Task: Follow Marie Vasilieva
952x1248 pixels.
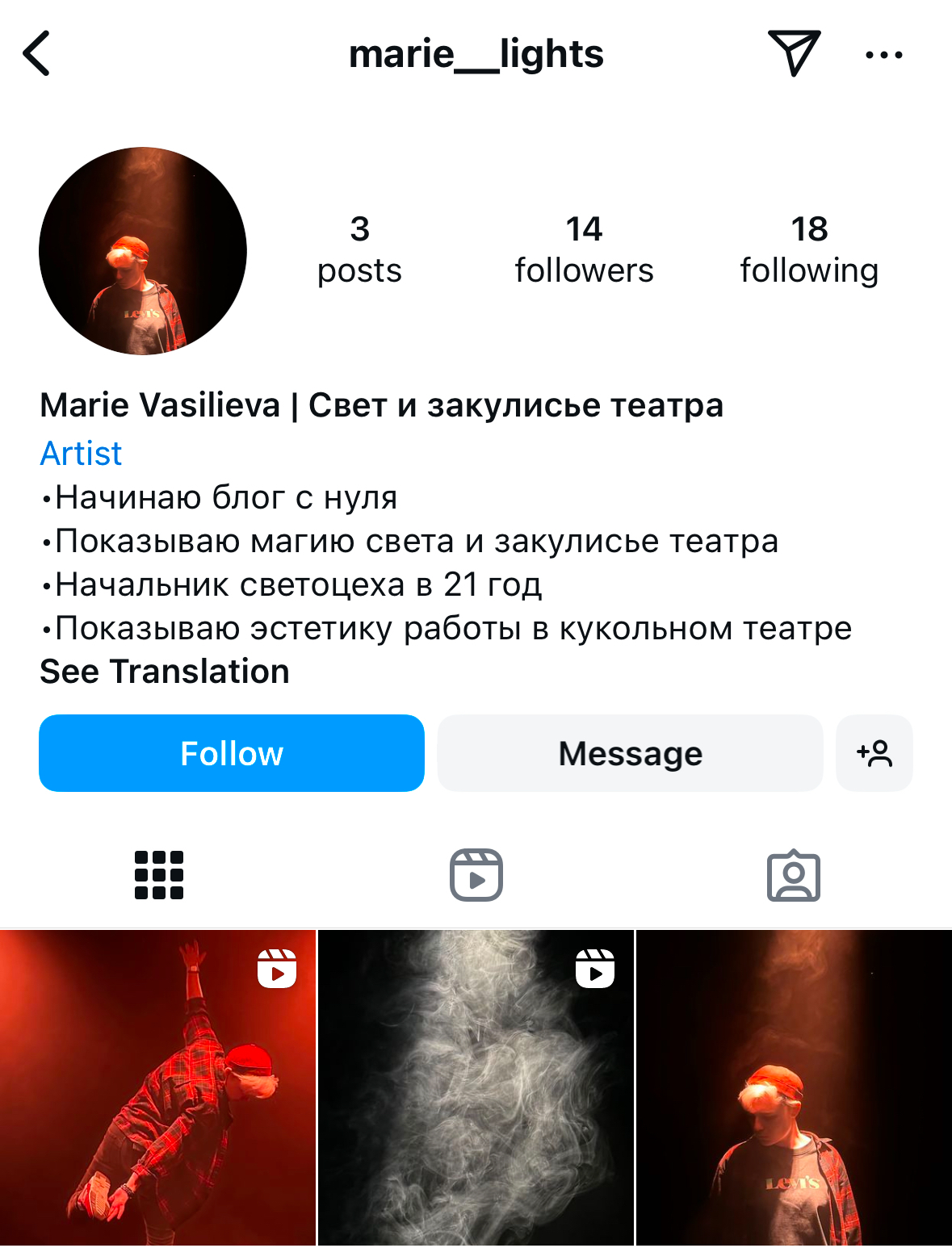Action: [x=232, y=753]
